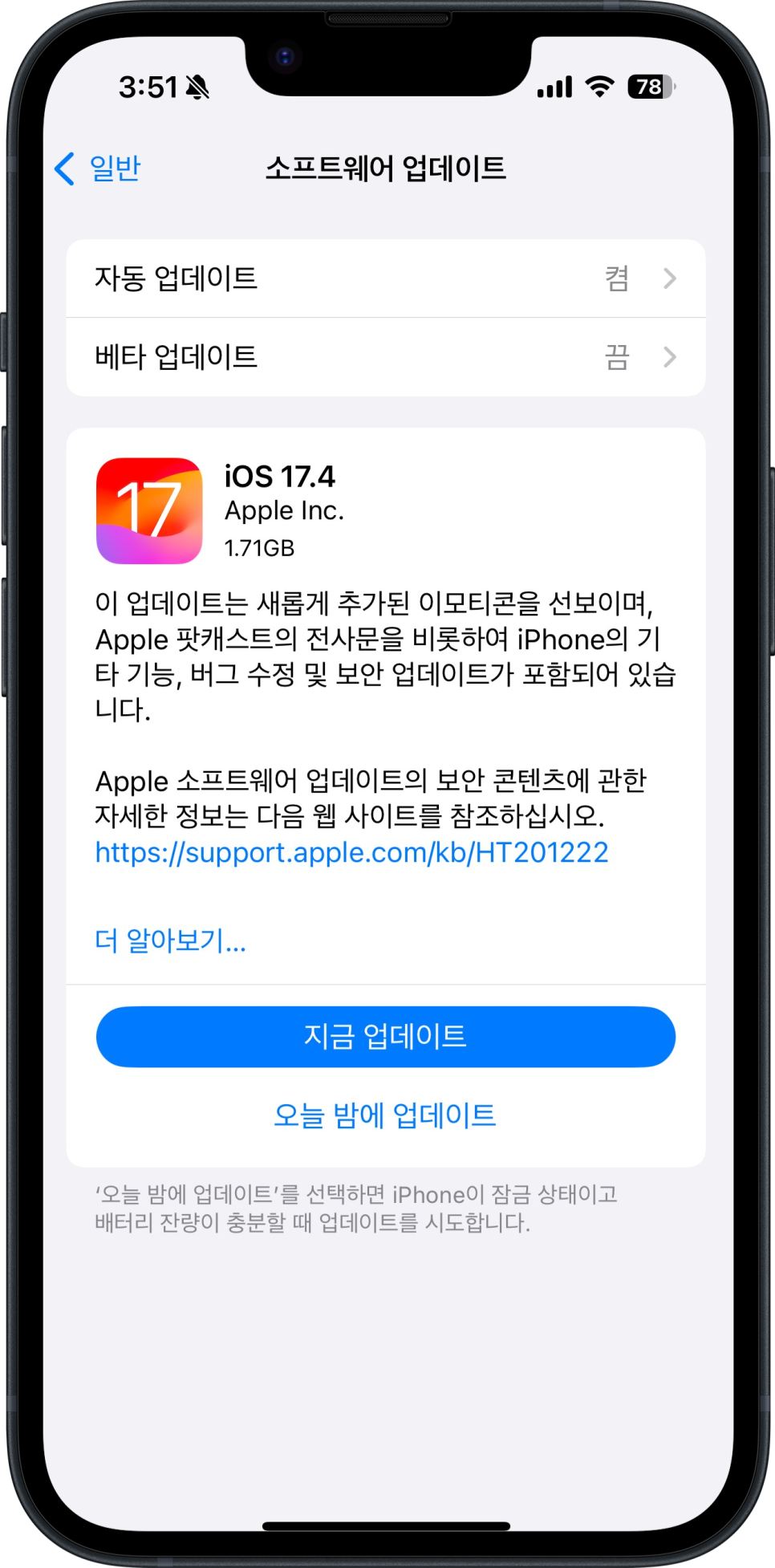Open 자동 업데이트 settings
The image size is (775, 1568).
pyautogui.click(x=386, y=278)
